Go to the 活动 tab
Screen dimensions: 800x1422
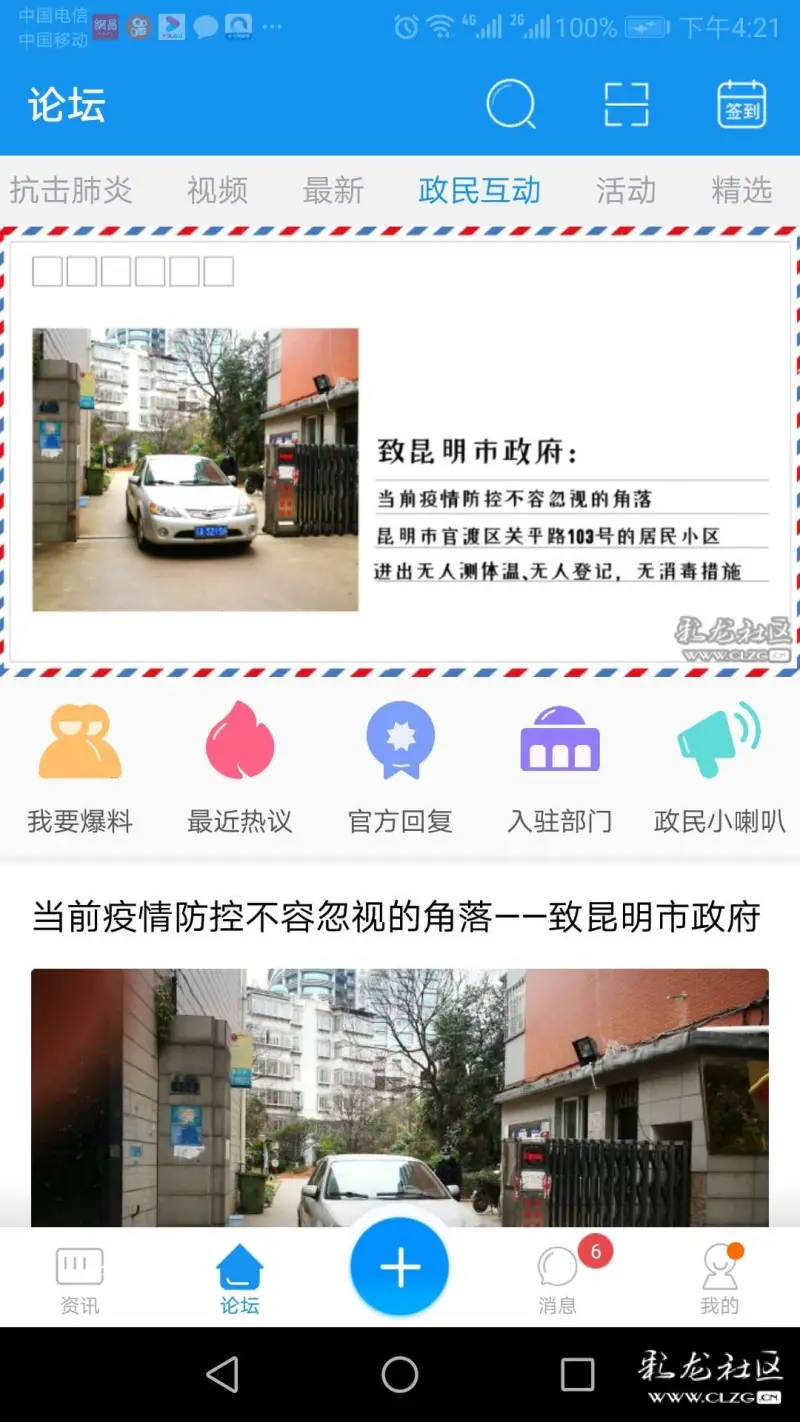coord(626,190)
